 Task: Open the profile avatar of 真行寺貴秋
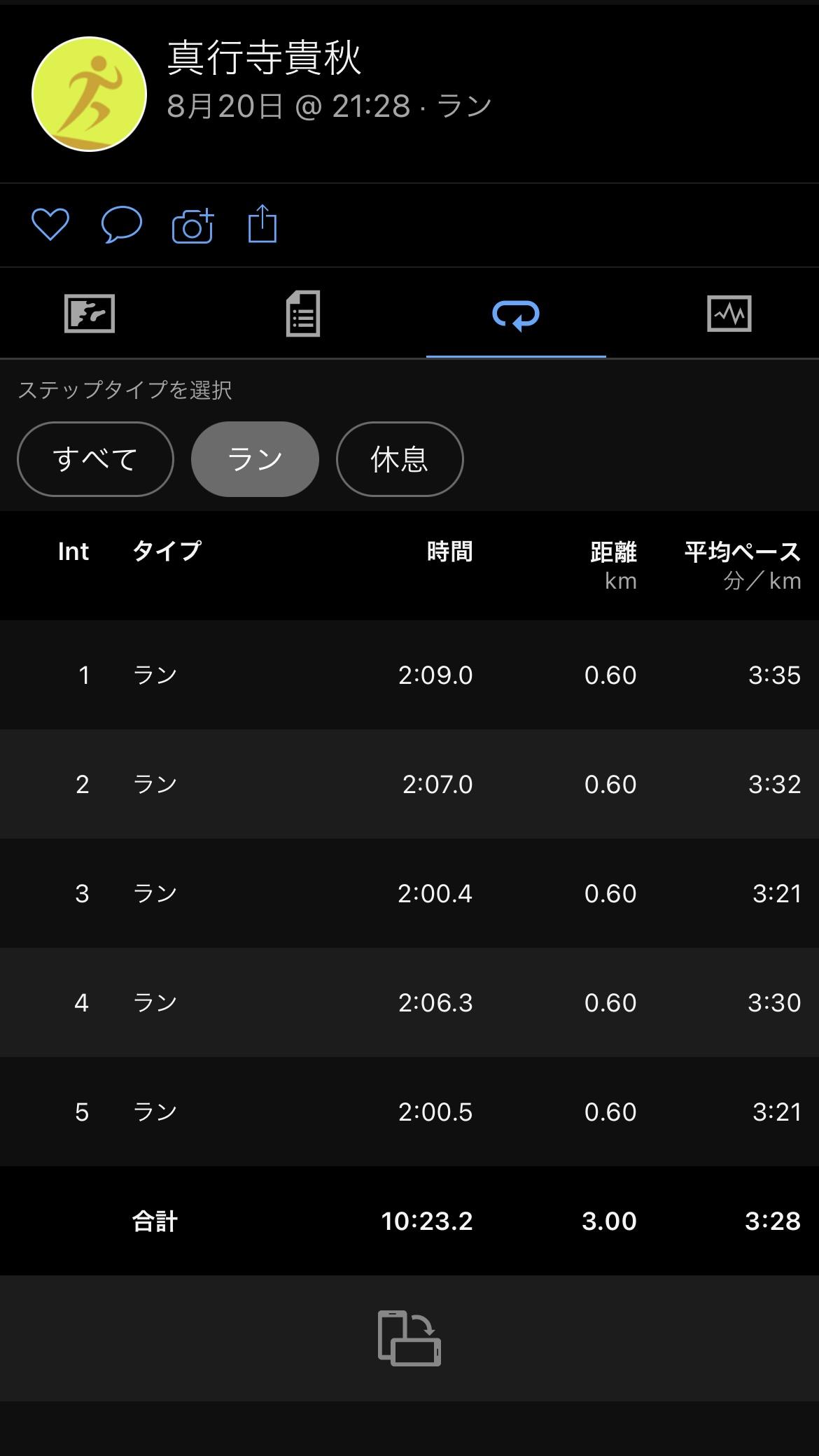coord(89,94)
